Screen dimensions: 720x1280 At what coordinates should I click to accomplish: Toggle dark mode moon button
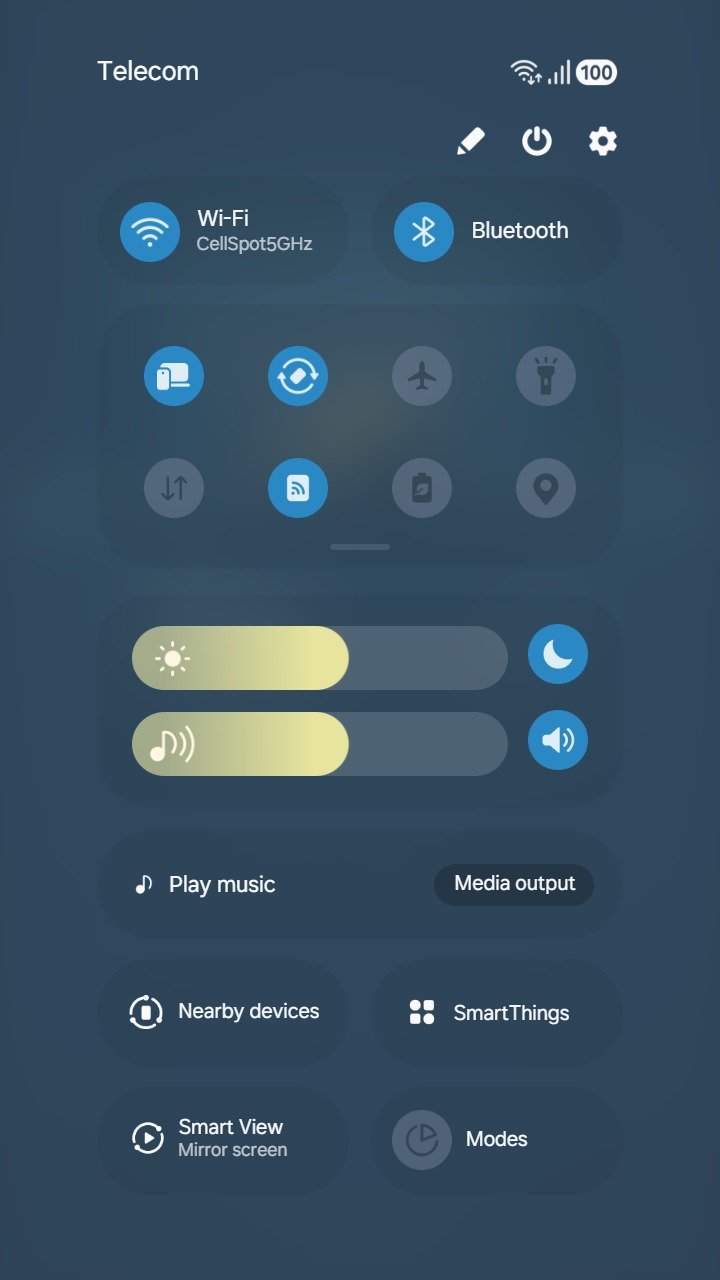point(558,654)
